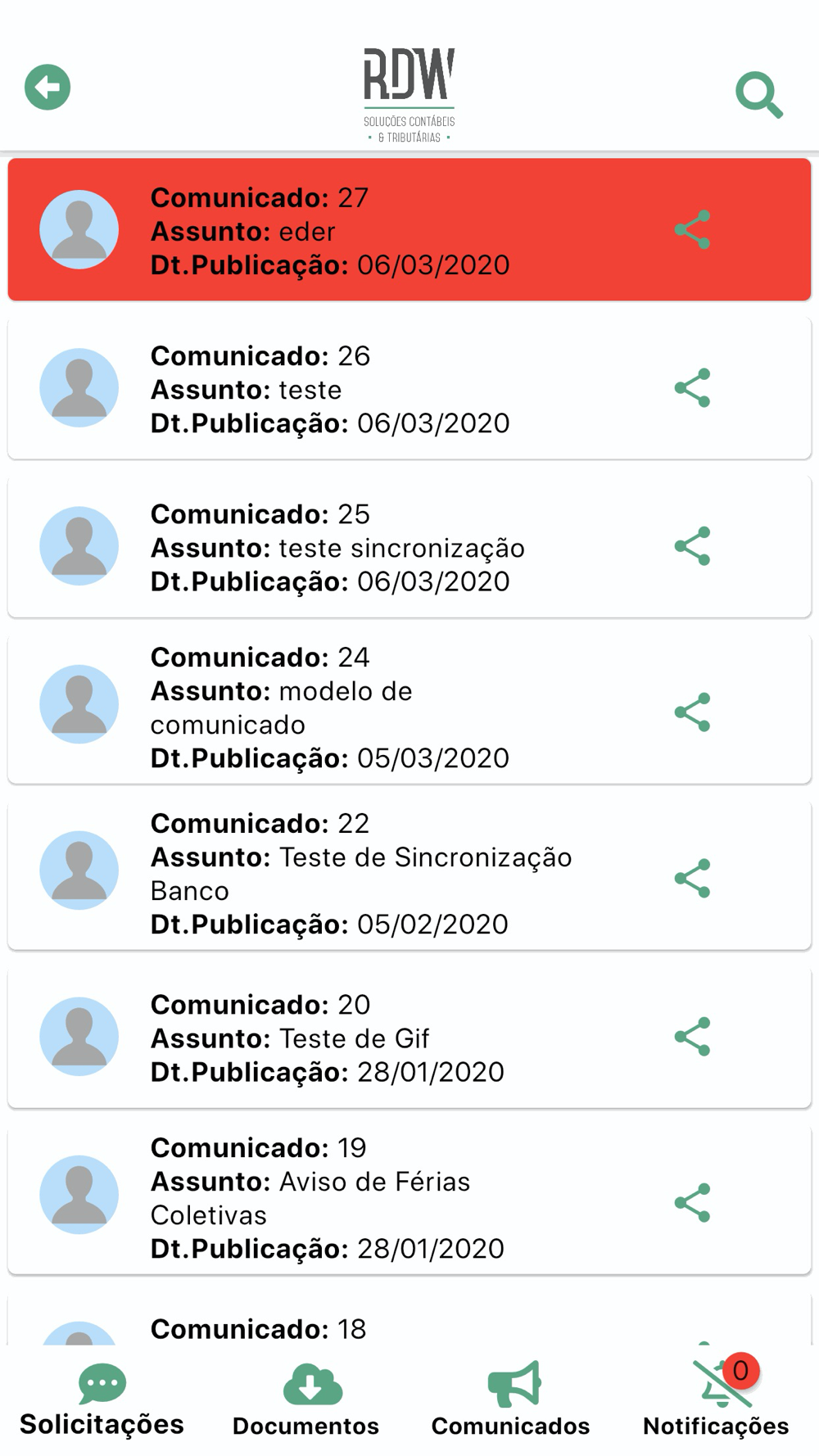Open Comunicado 25 teste sincronização
Viewport: 819px width, 1456px height.
click(x=409, y=545)
